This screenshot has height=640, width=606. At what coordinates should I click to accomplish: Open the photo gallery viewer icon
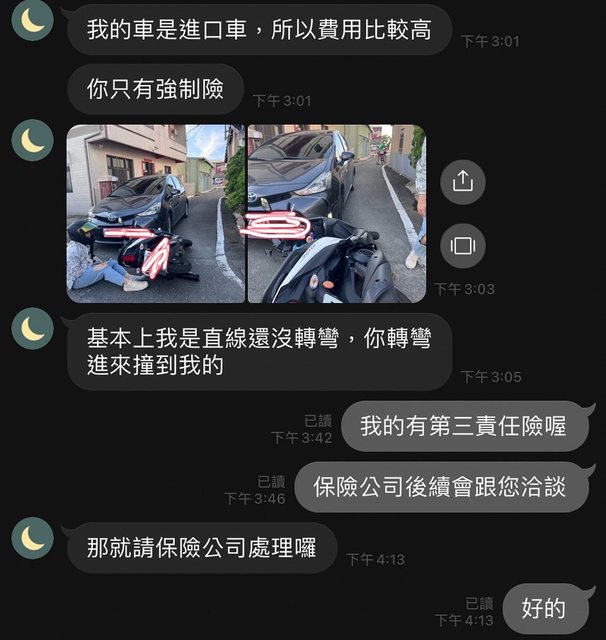(x=462, y=245)
